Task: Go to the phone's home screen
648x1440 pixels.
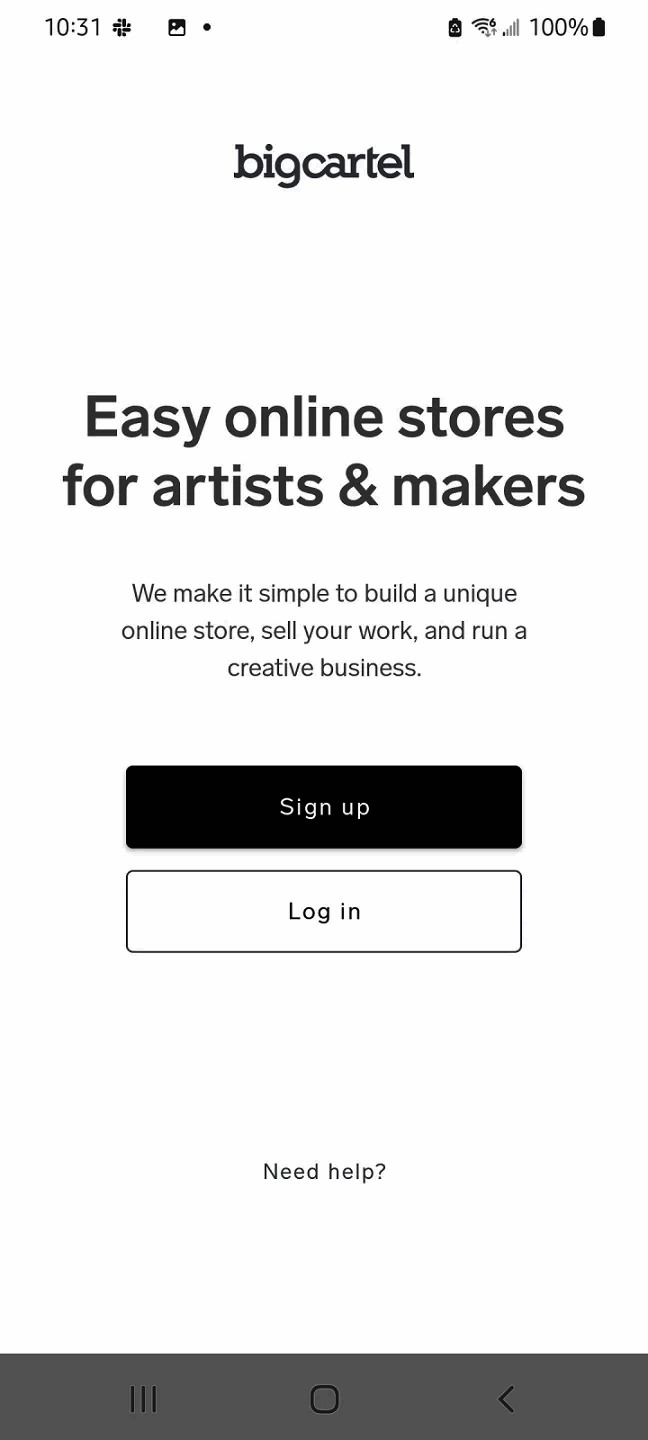Action: (324, 1398)
